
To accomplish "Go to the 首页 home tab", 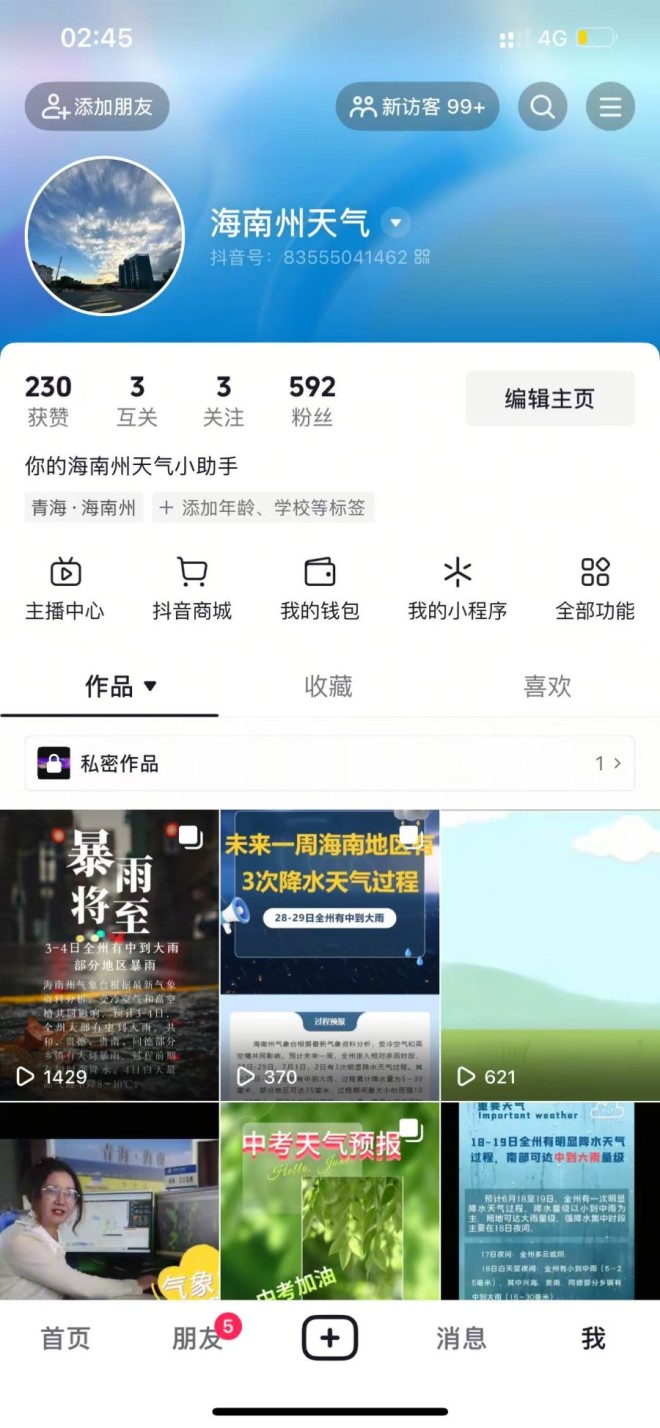I will [65, 1338].
